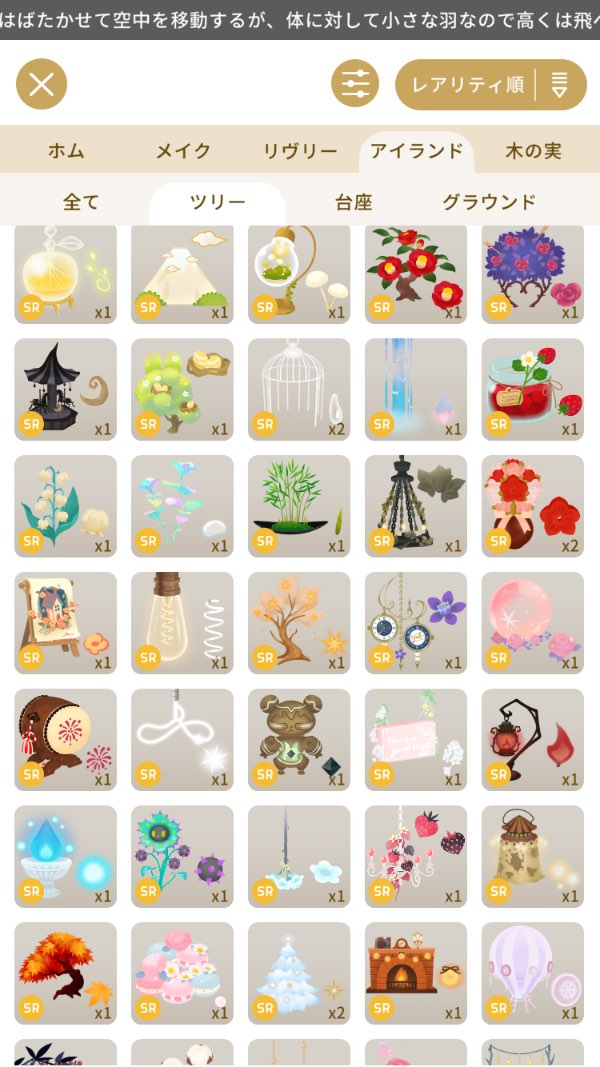Pick the white birdcage tree item
Screen dimensions: 600x1067
pos(299,389)
